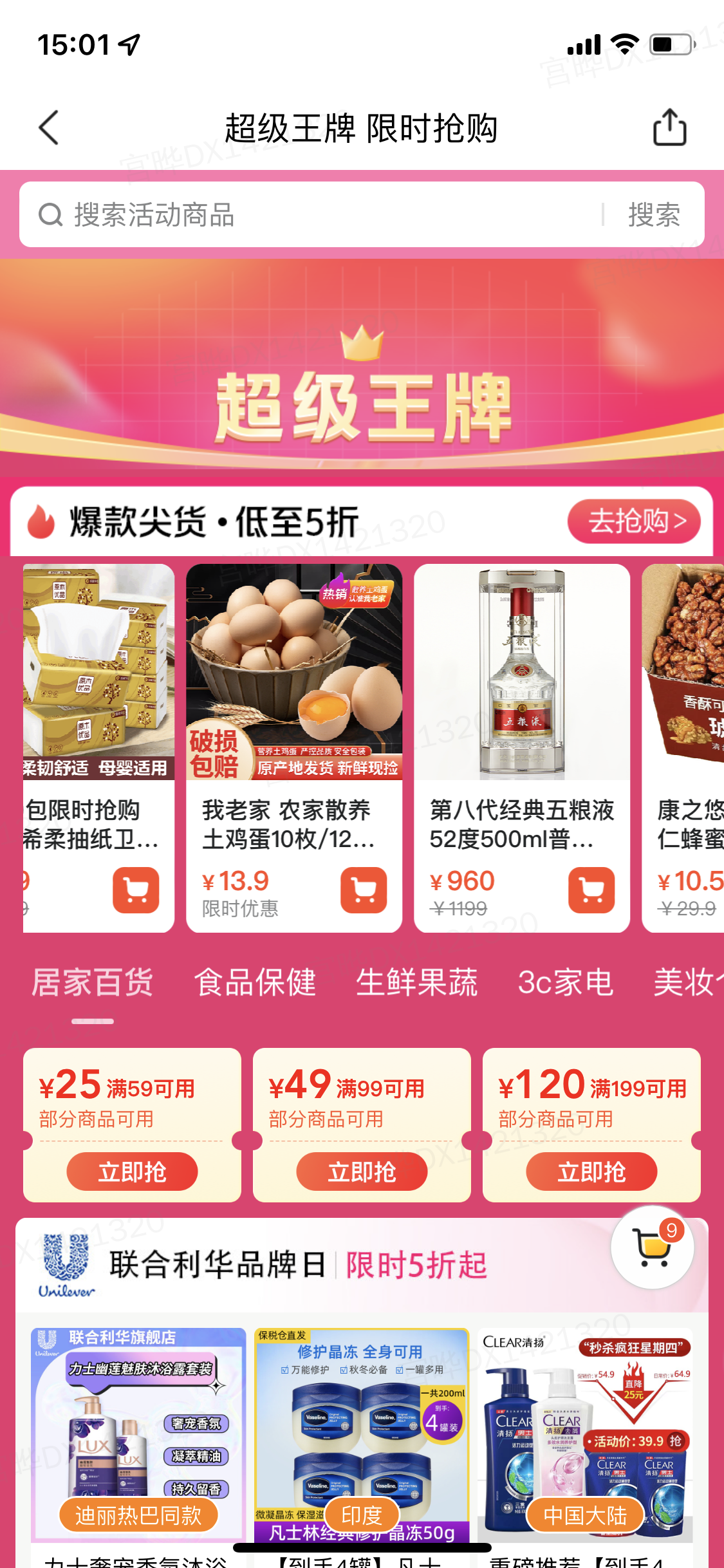Open the floating shopping cart
This screenshot has width=724, height=1568.
652,1247
